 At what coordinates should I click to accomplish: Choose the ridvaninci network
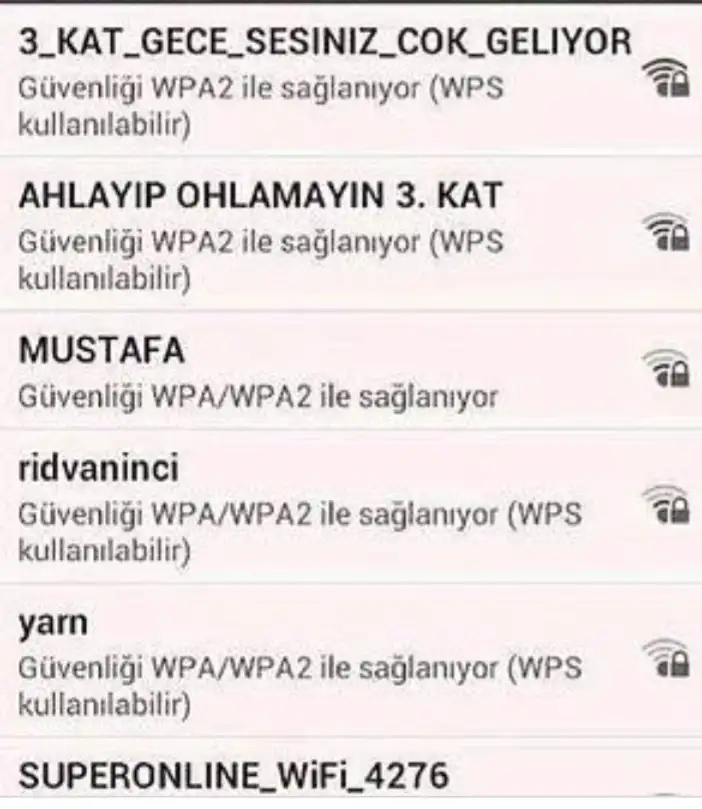tap(100, 468)
